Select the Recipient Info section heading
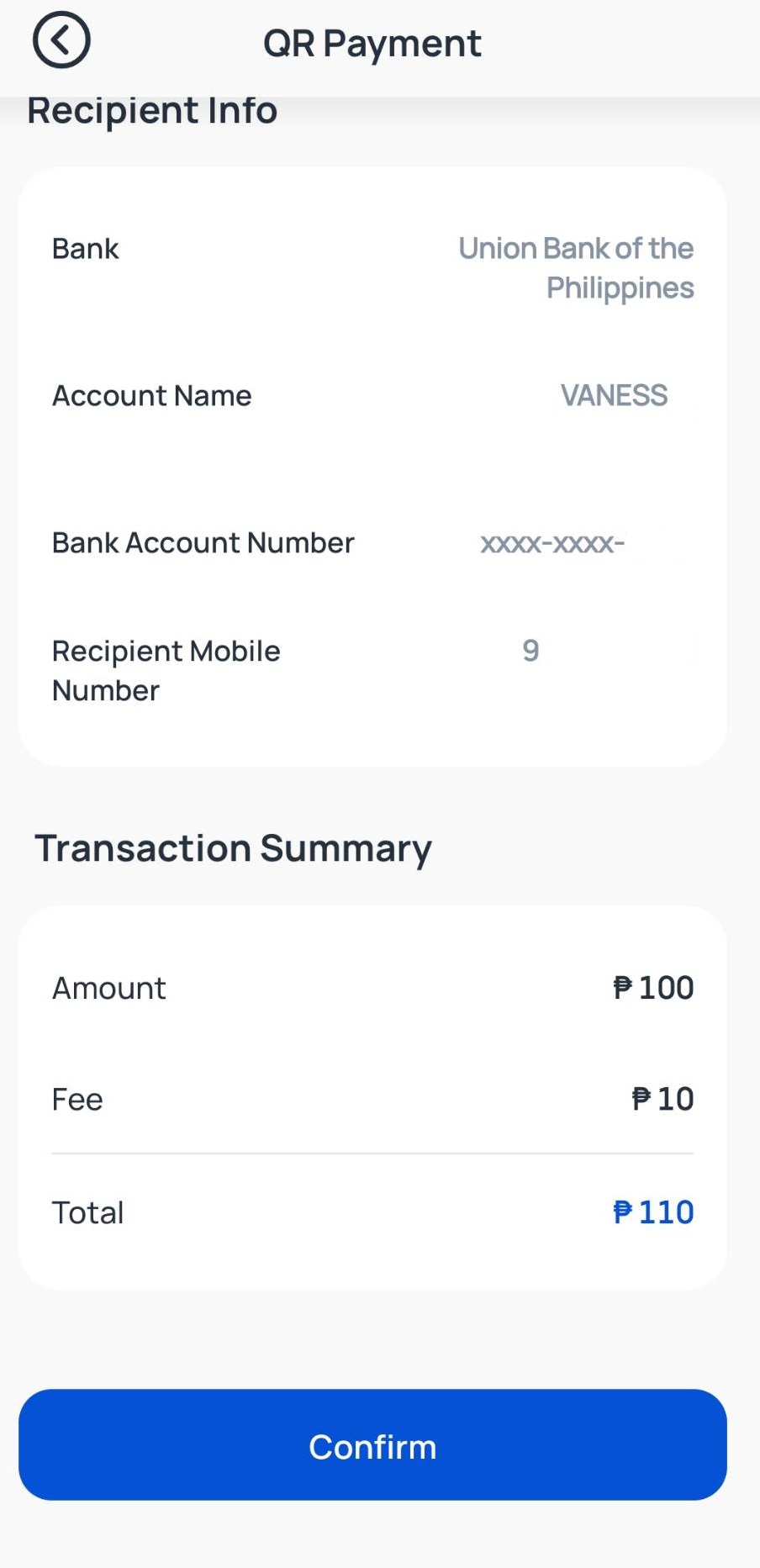This screenshot has width=760, height=1568. (152, 109)
